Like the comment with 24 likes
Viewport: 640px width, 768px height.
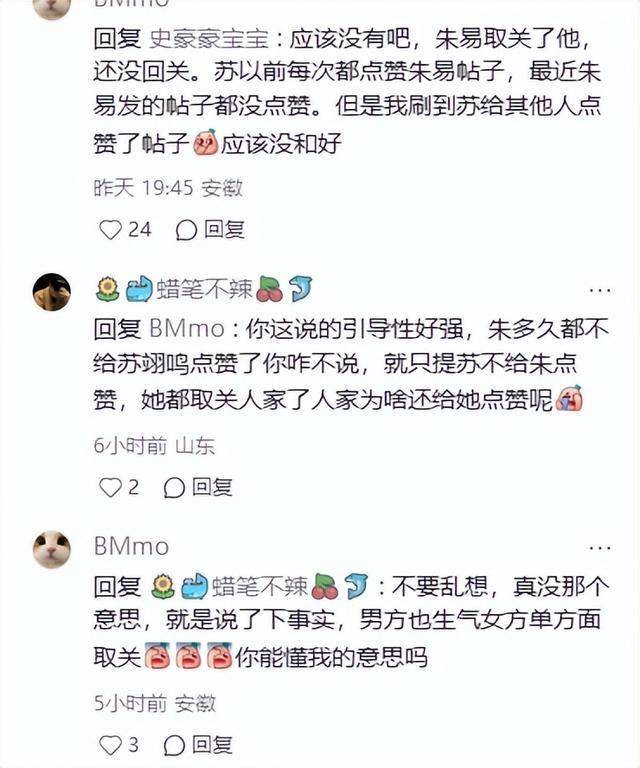pyautogui.click(x=110, y=229)
